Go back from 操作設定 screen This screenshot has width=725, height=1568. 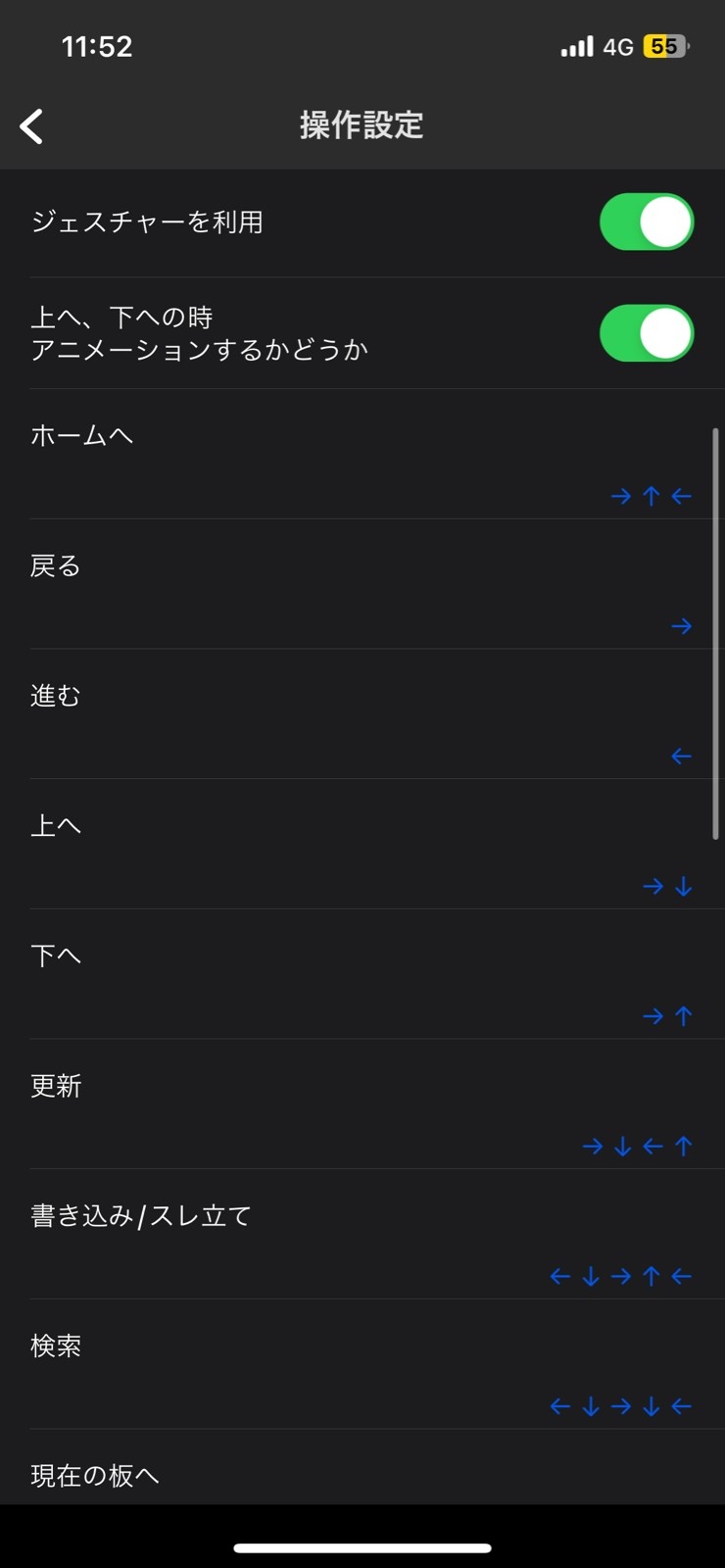point(31,126)
